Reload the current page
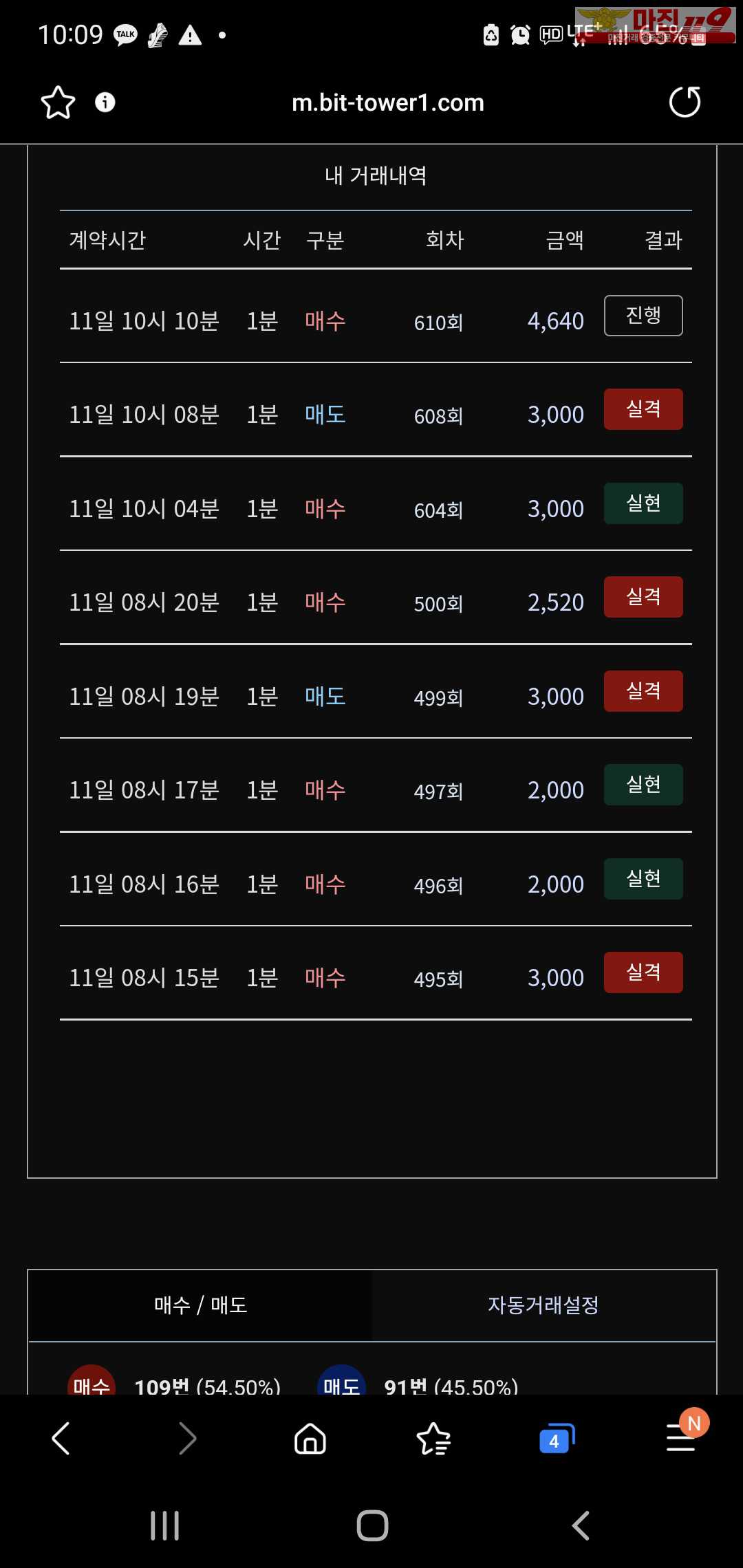Image resolution: width=743 pixels, height=1568 pixels. pos(685,102)
